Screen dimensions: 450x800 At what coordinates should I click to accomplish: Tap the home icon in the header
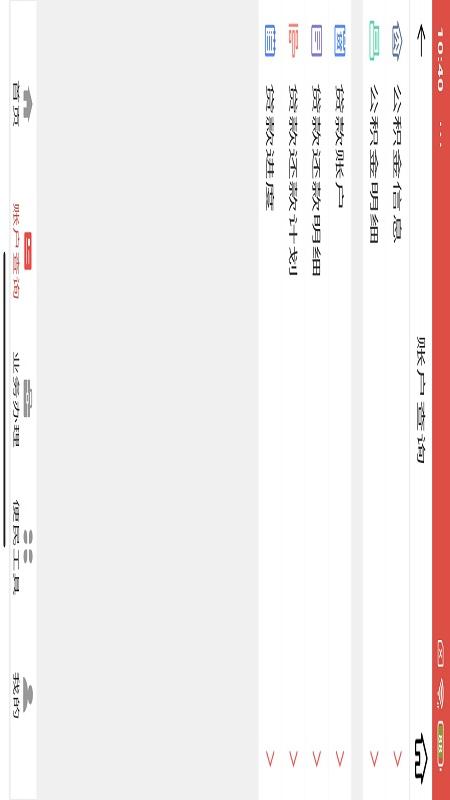(420, 758)
